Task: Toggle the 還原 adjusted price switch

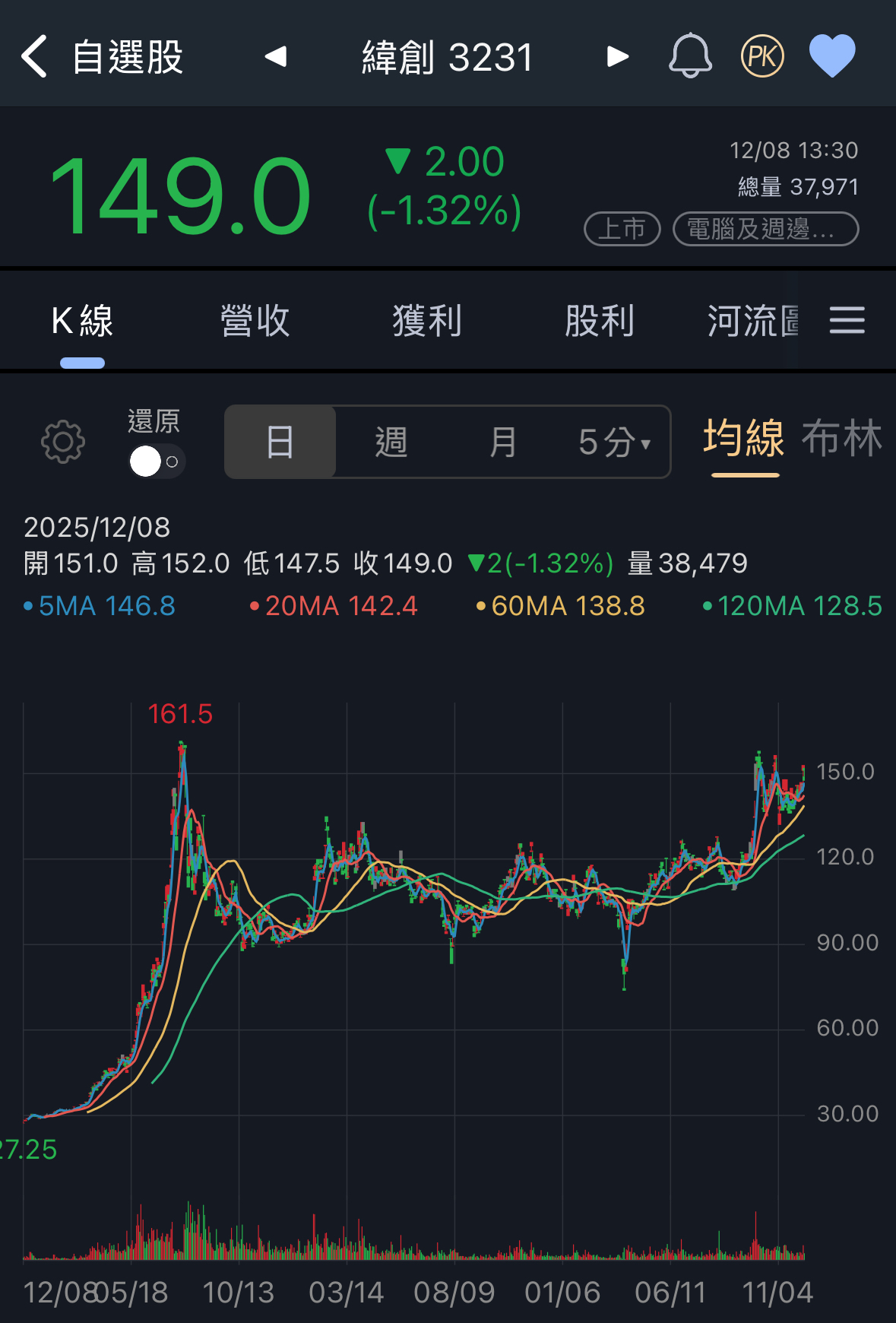Action: point(157,461)
